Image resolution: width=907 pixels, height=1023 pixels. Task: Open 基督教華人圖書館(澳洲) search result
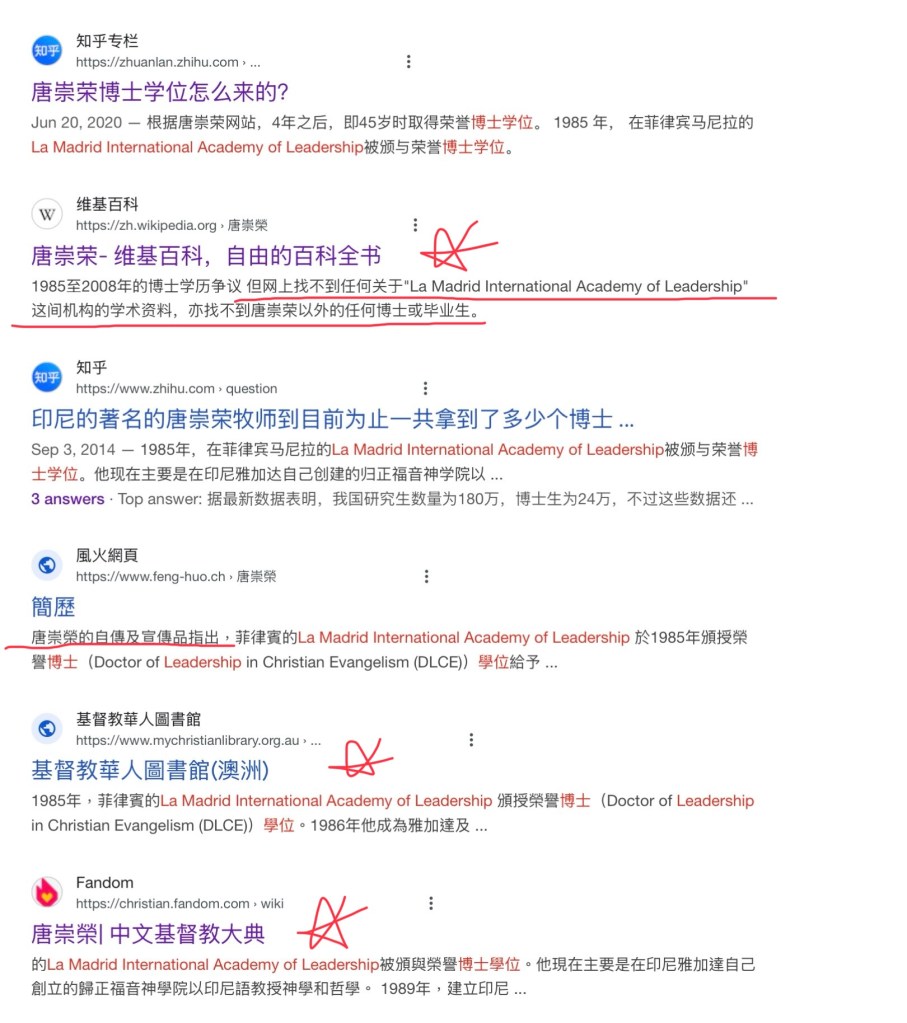(x=150, y=770)
